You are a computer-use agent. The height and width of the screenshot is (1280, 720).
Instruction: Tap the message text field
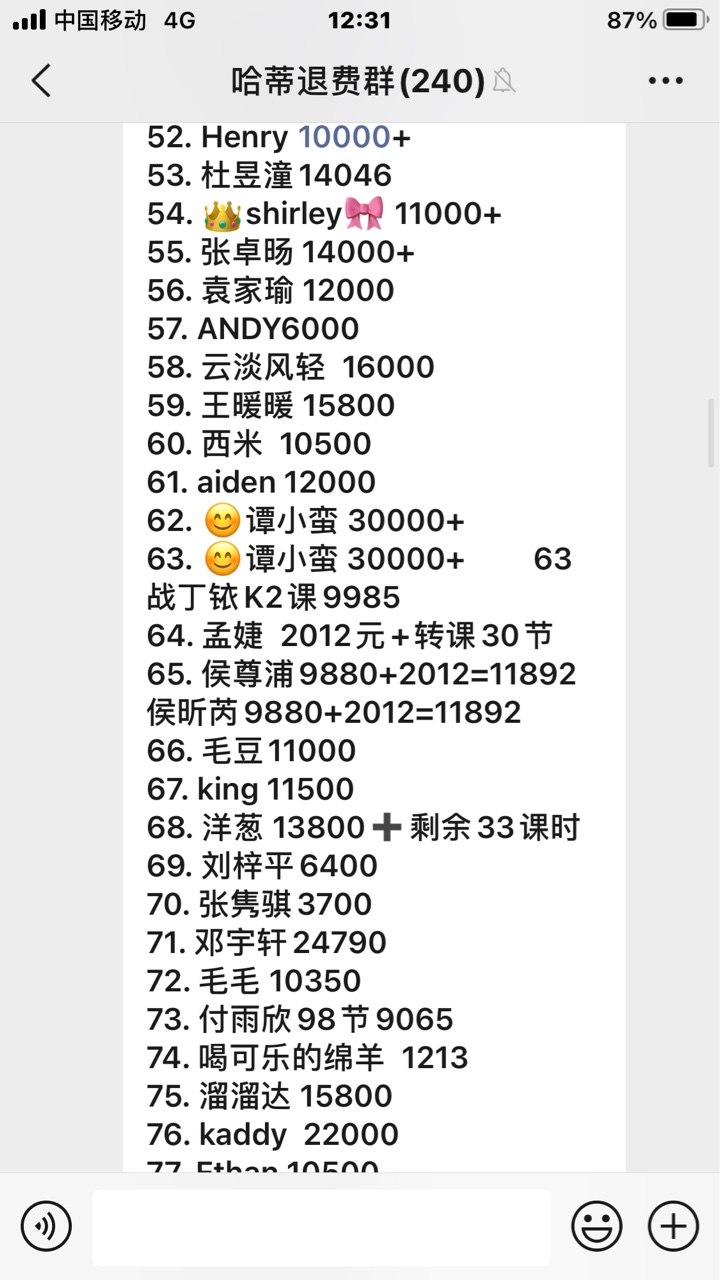(x=321, y=1227)
